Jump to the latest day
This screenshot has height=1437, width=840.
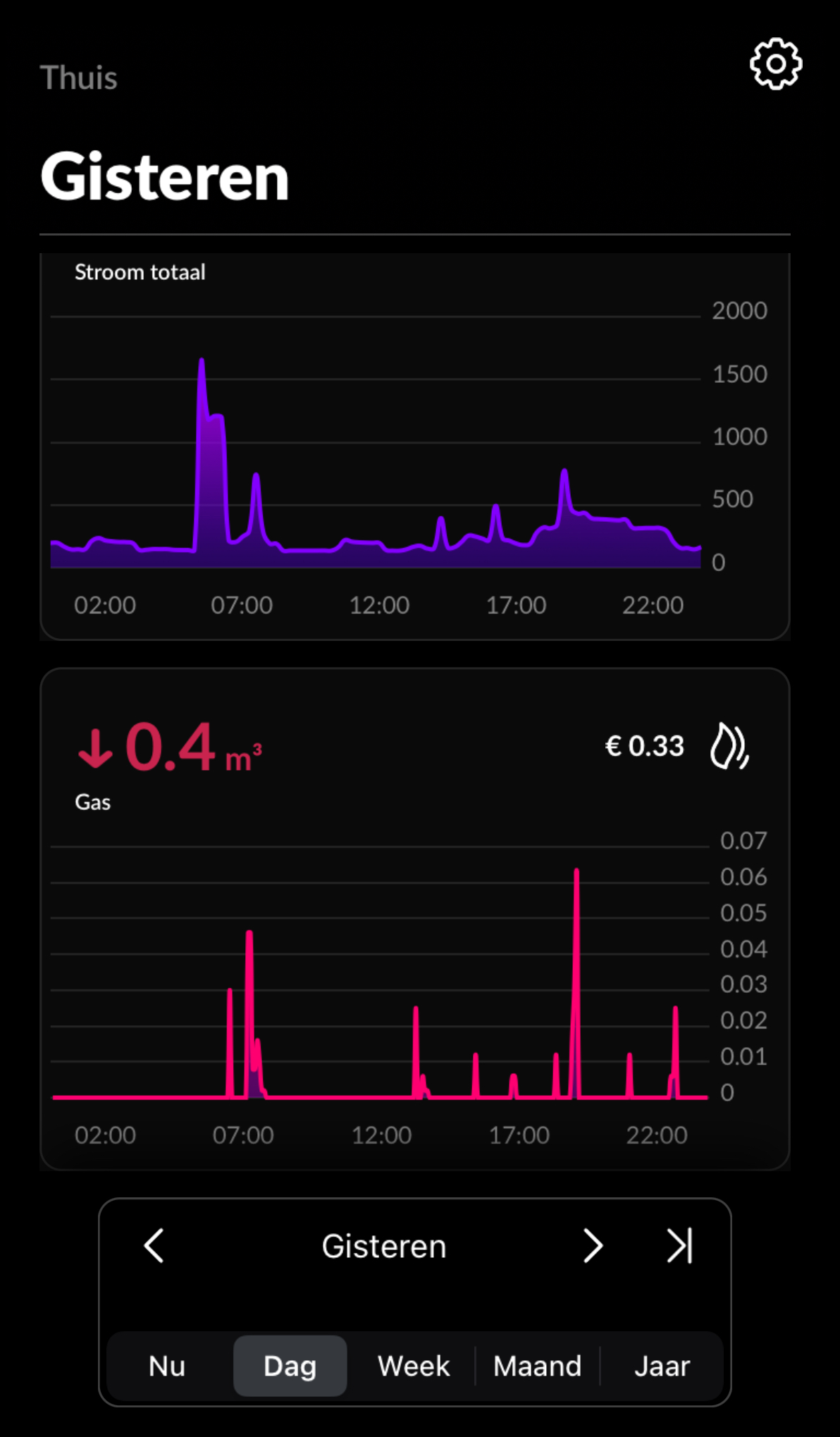tap(680, 1246)
